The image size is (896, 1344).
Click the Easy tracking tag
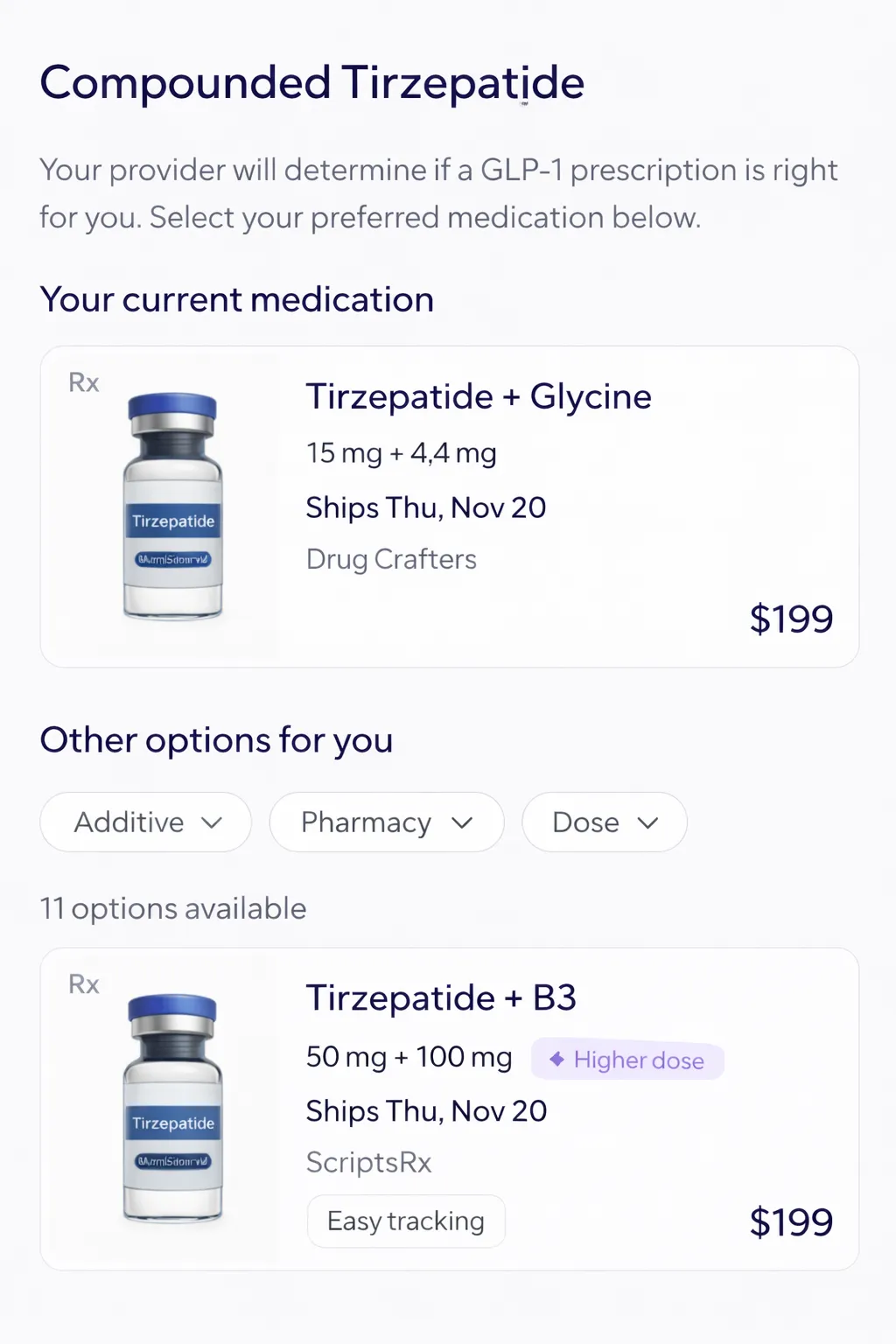(x=406, y=1221)
